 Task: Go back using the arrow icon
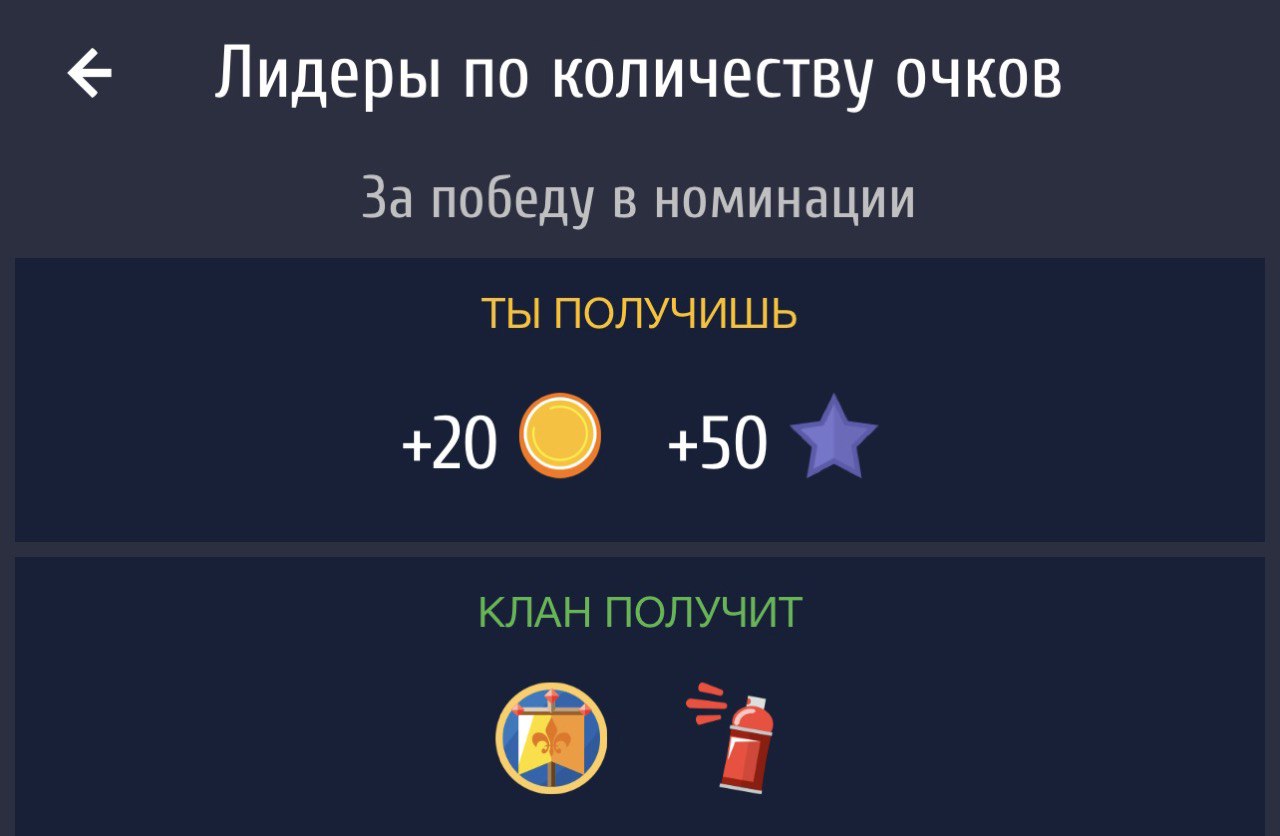[x=90, y=74]
